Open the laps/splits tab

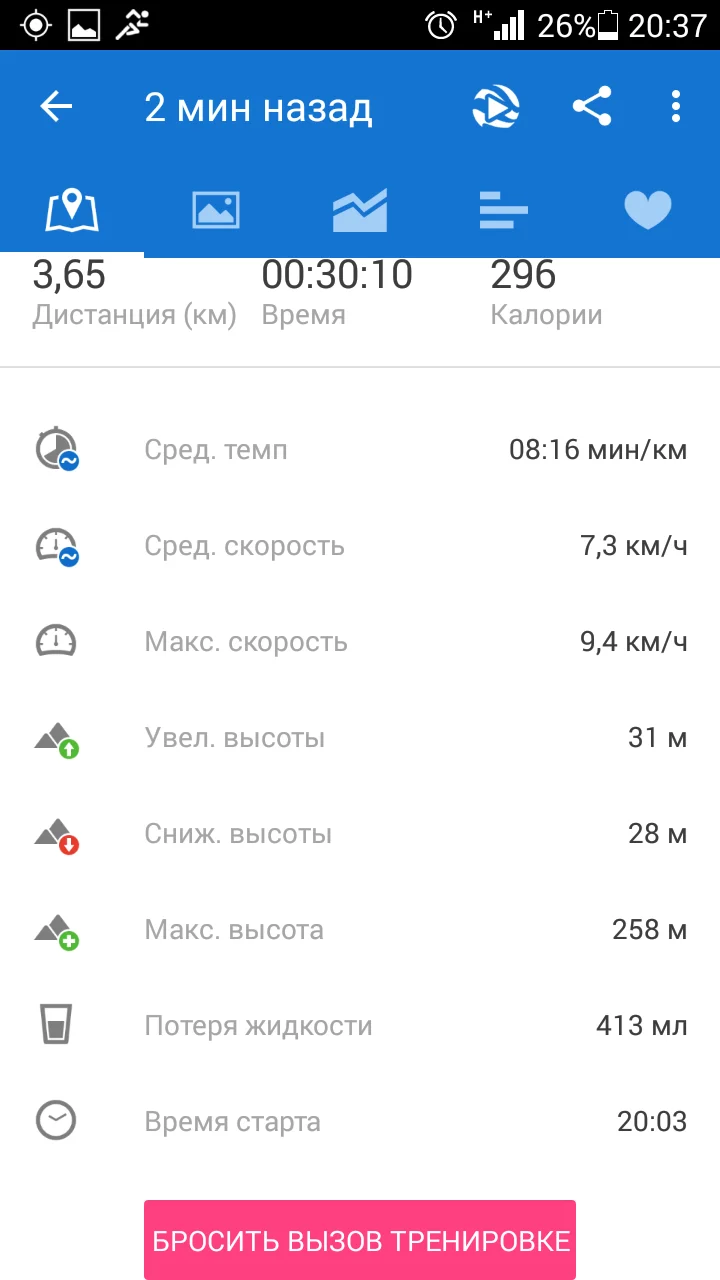(503, 211)
